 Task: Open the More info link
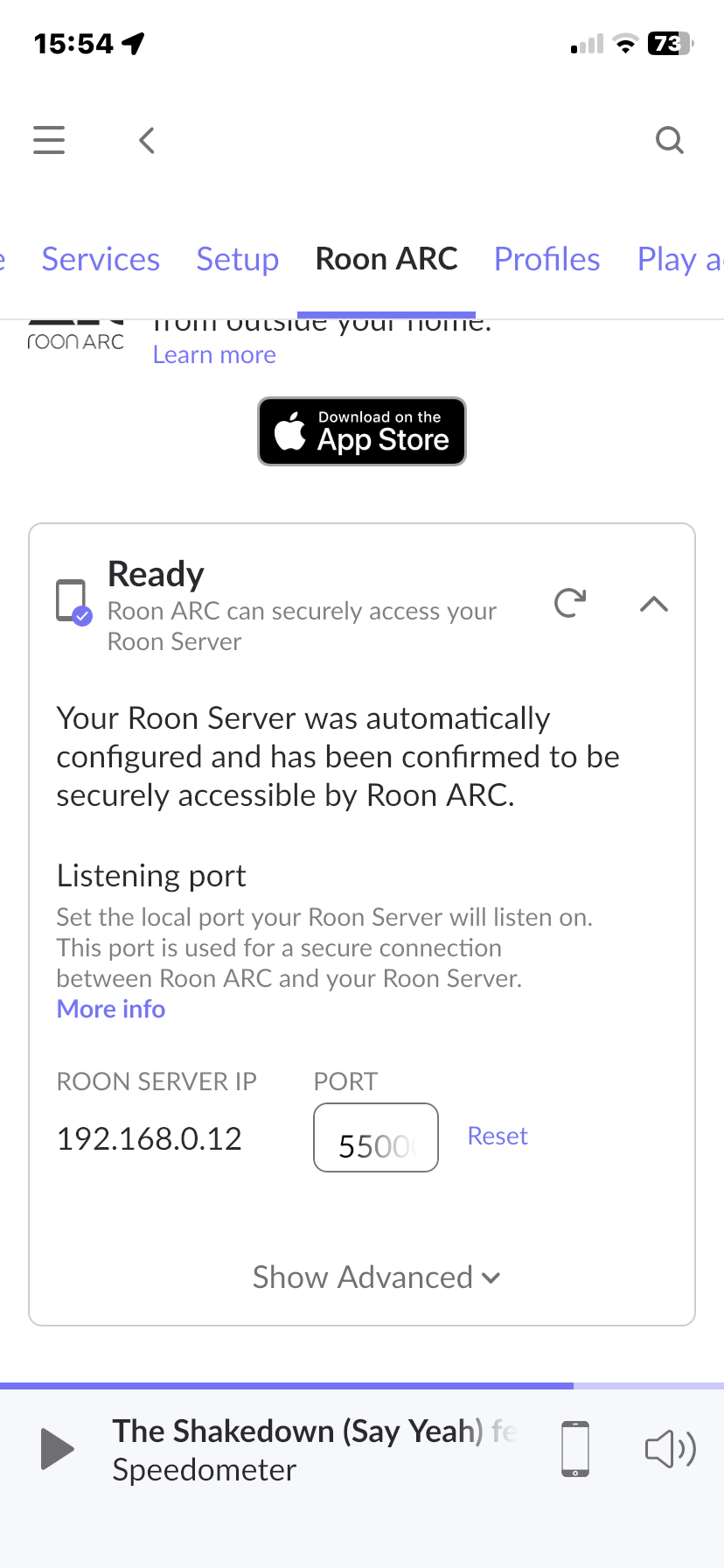[x=111, y=1009]
